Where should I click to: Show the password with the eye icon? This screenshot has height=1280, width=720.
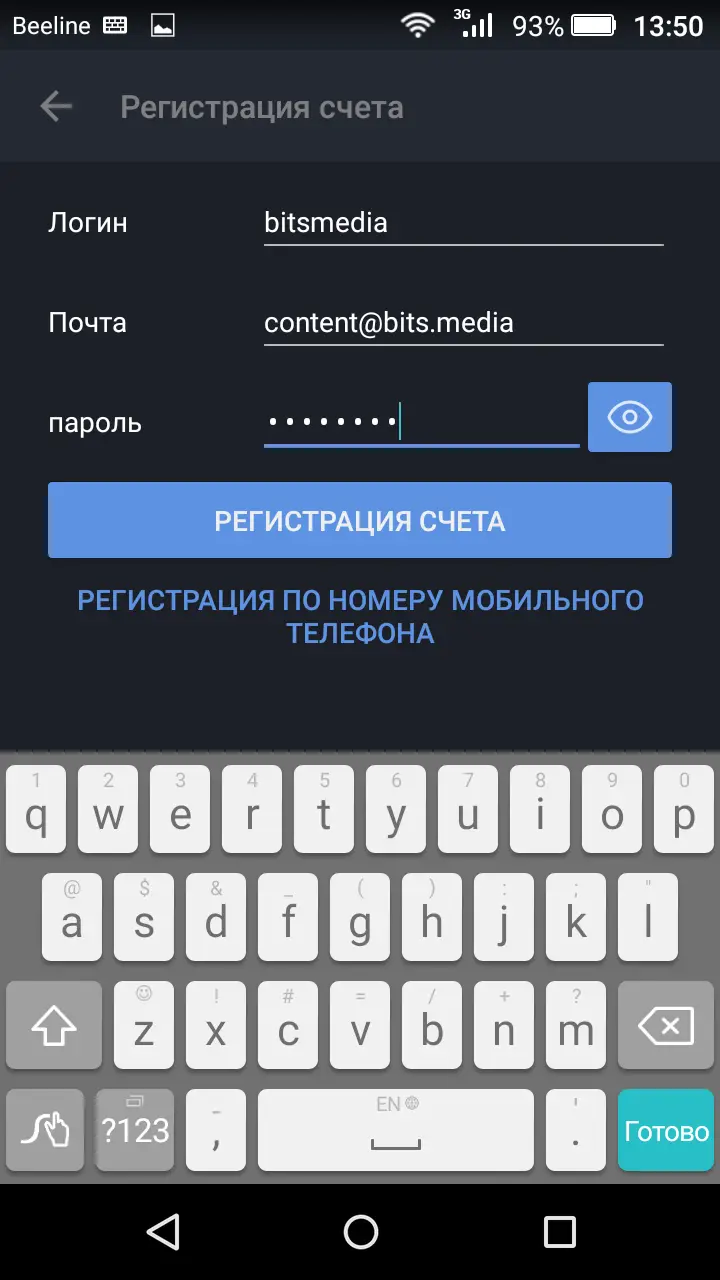point(630,417)
